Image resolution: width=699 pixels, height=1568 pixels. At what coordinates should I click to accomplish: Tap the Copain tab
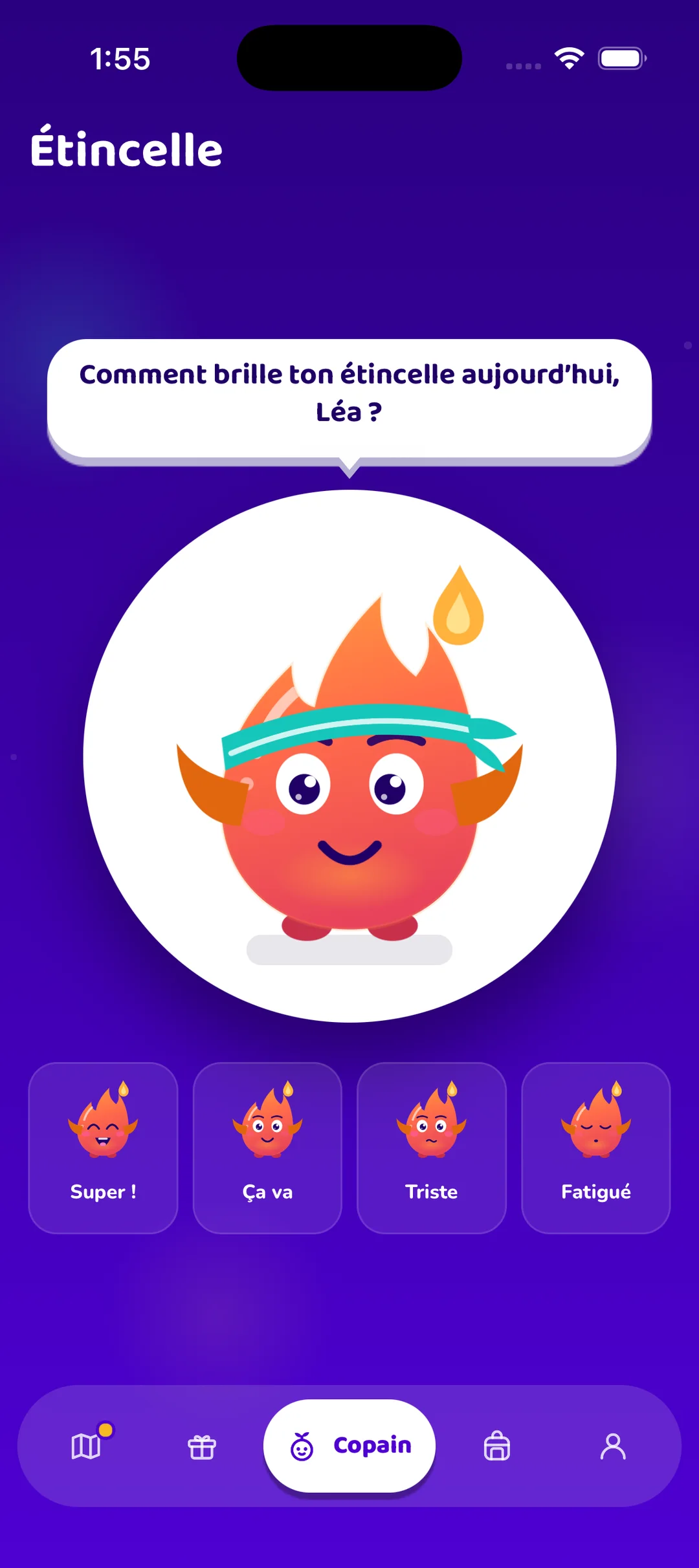tap(349, 1446)
